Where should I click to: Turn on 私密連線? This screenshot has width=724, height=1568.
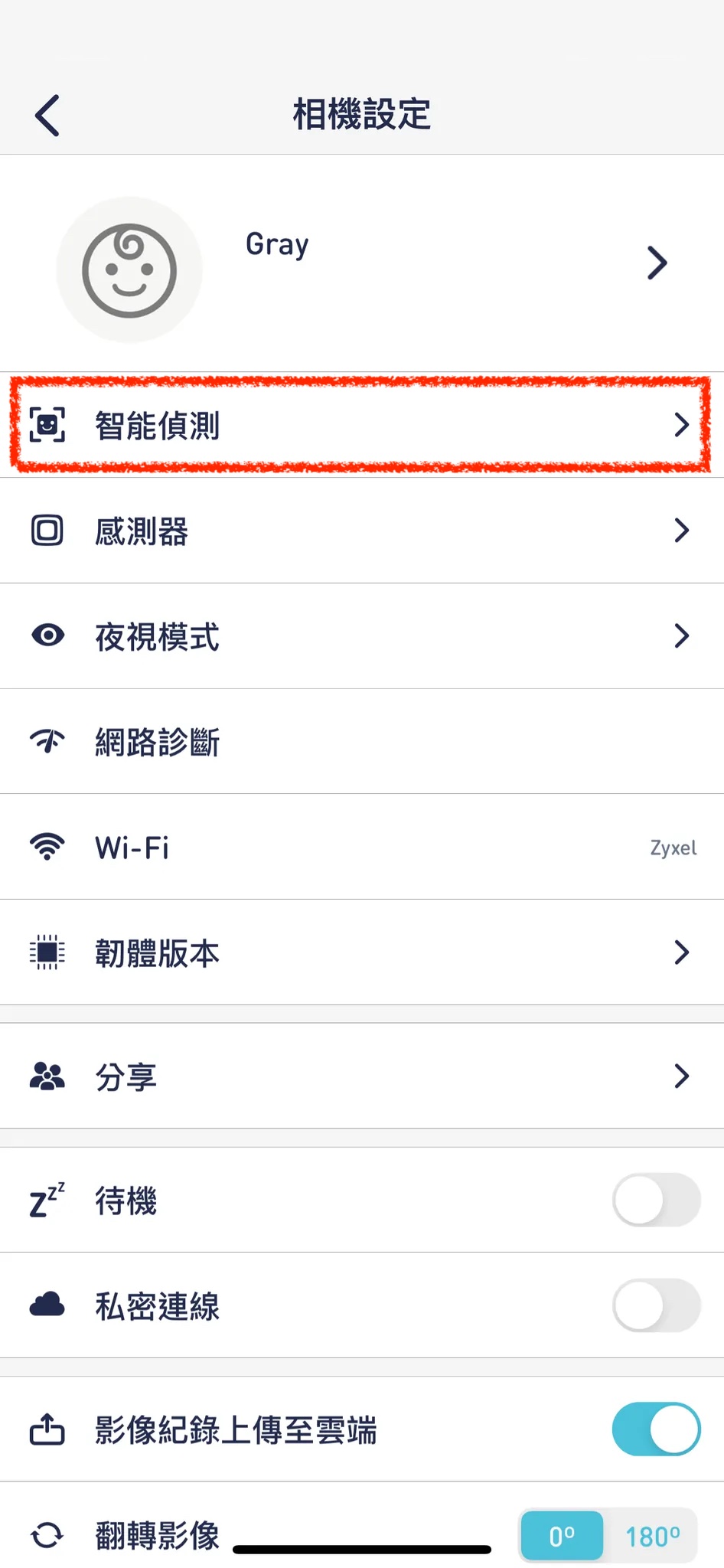click(656, 1305)
